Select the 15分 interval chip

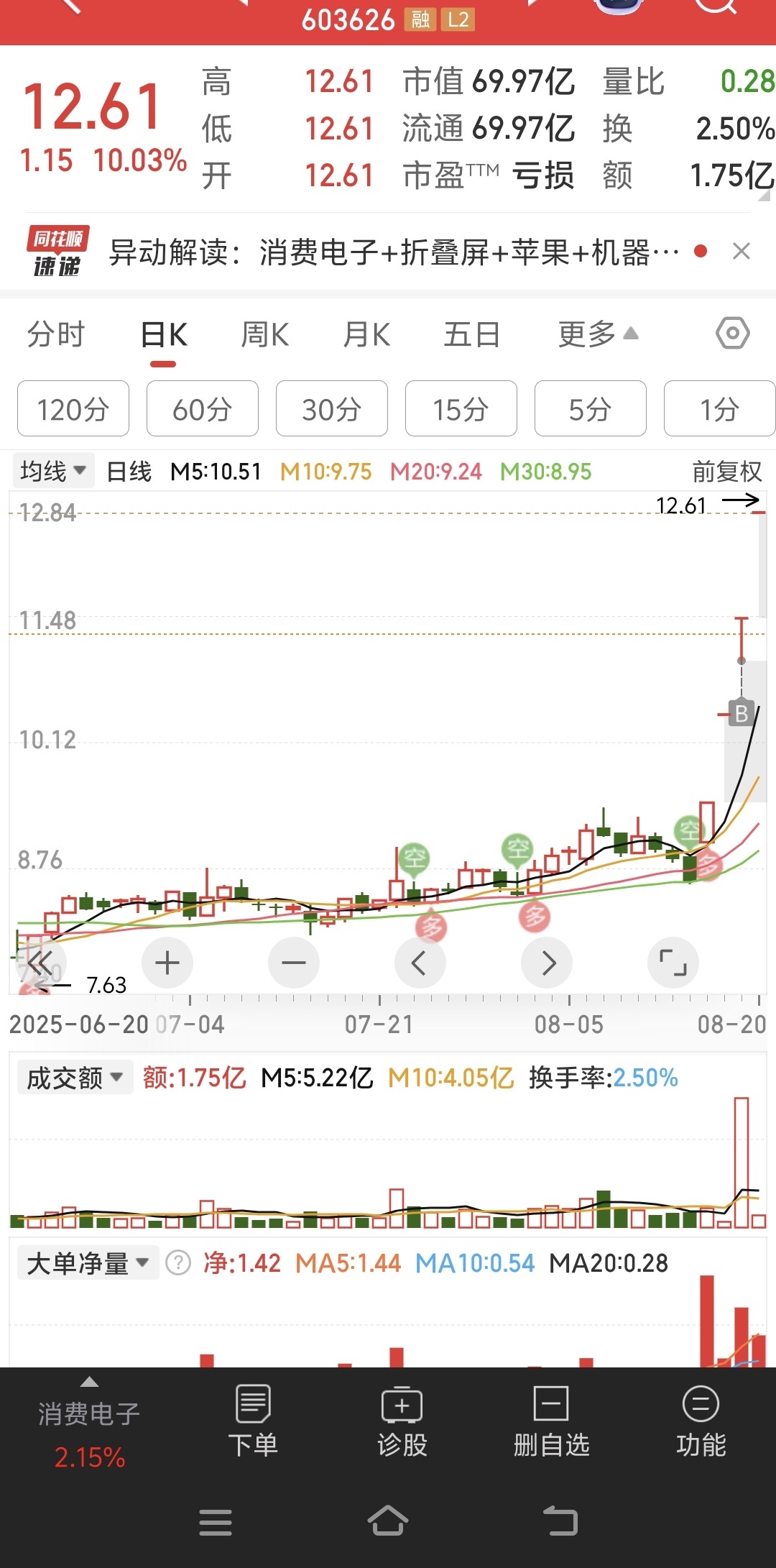click(461, 409)
